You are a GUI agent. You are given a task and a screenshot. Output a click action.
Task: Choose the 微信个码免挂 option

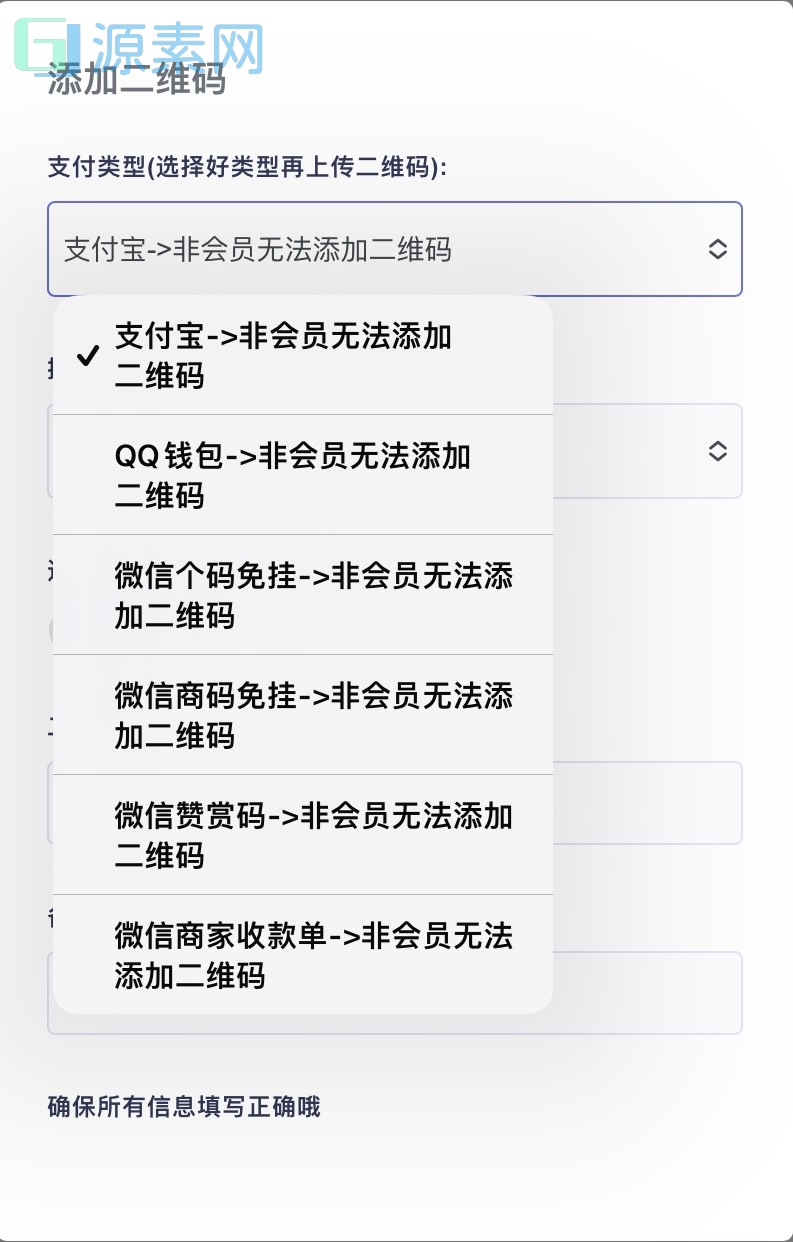click(x=300, y=595)
